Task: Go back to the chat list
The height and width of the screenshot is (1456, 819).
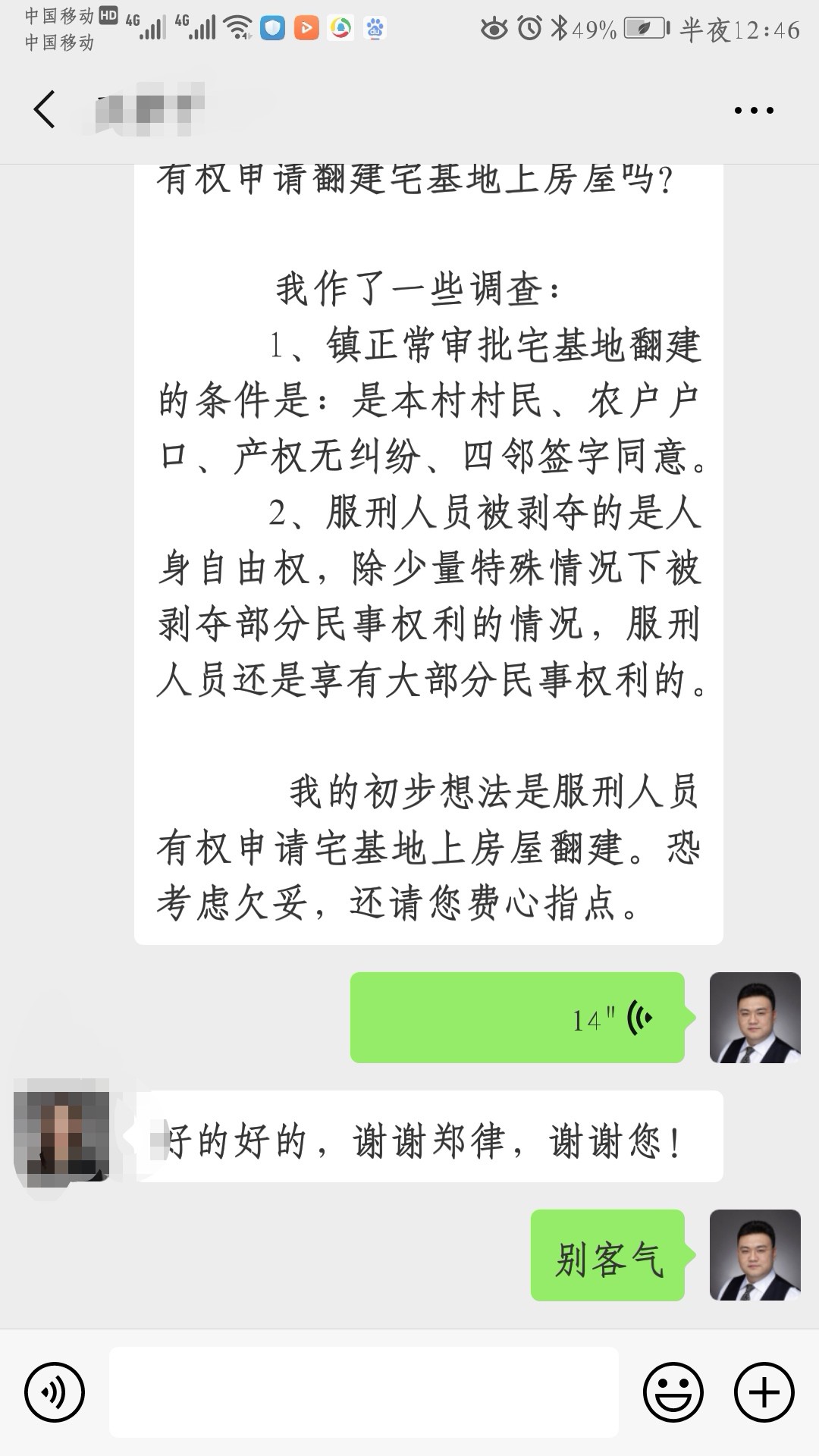Action: 44,110
